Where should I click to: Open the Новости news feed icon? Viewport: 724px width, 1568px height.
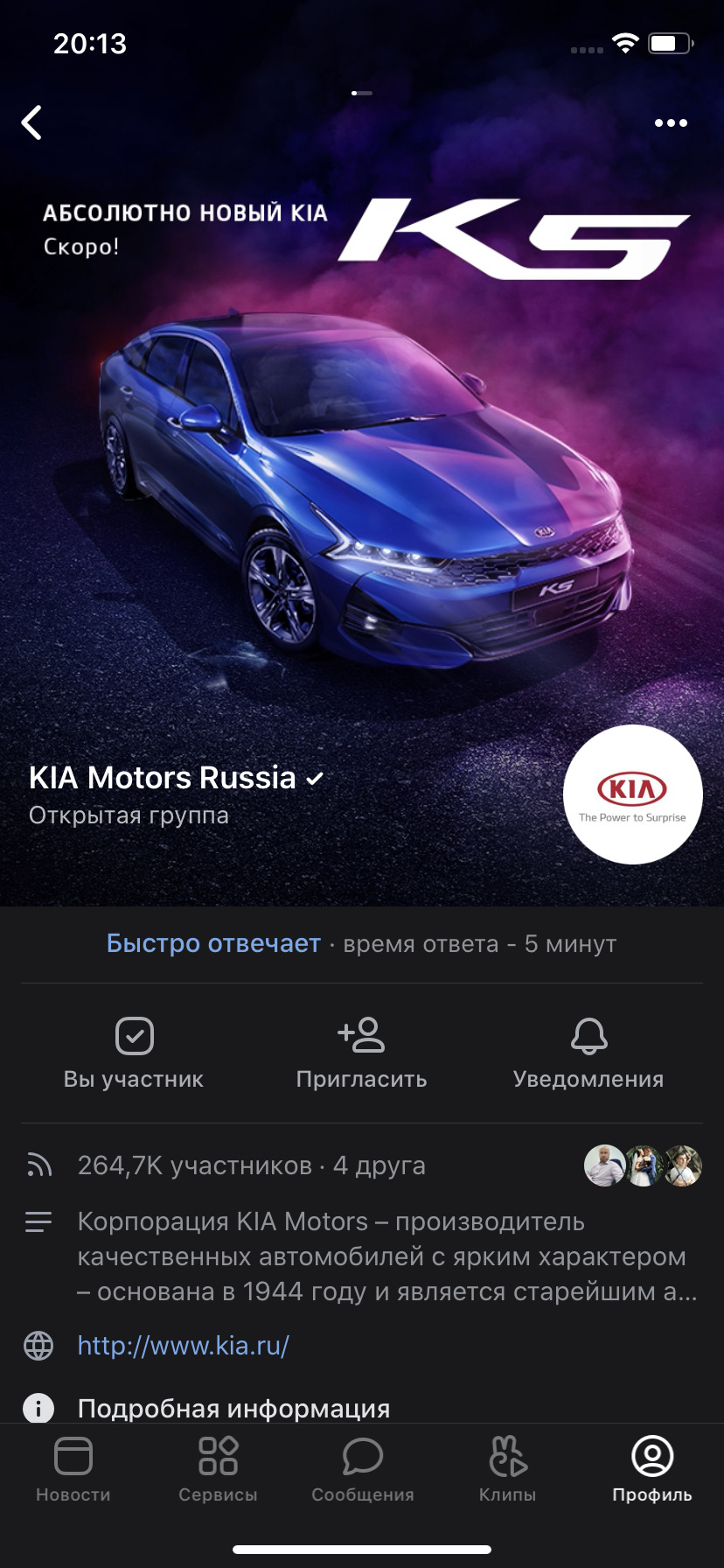(x=73, y=1454)
